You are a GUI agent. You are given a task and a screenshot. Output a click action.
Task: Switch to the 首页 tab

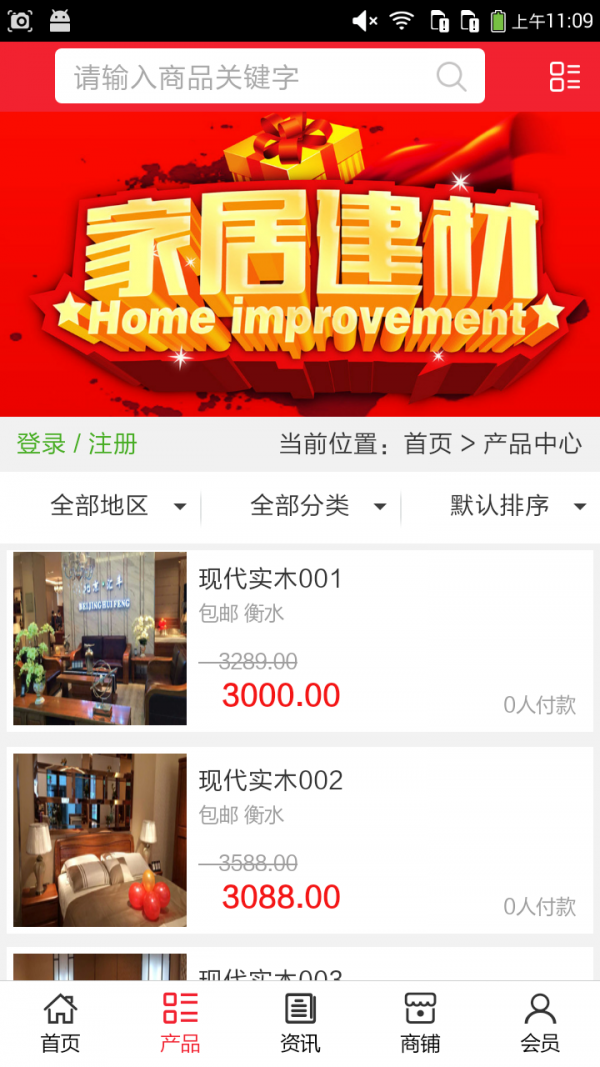point(60,1023)
